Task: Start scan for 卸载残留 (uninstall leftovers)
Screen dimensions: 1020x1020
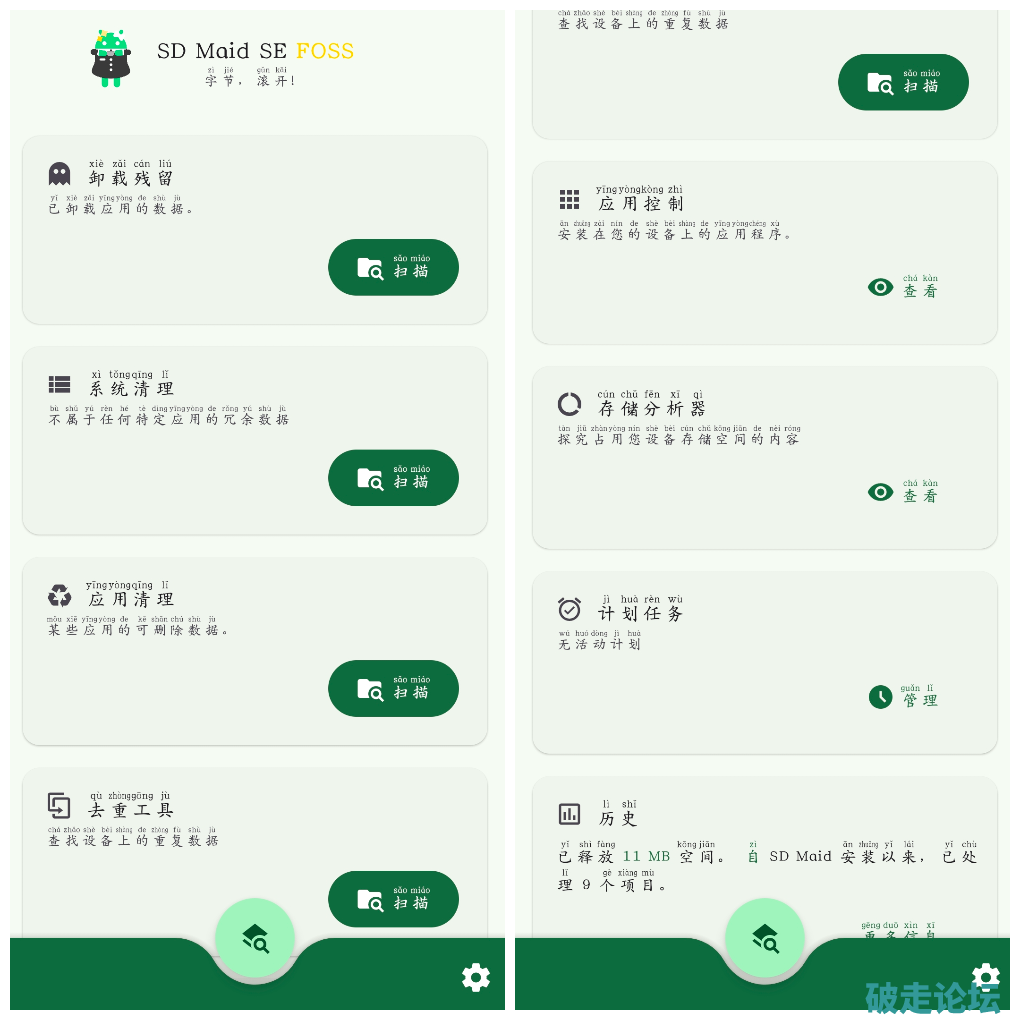Action: [x=393, y=268]
